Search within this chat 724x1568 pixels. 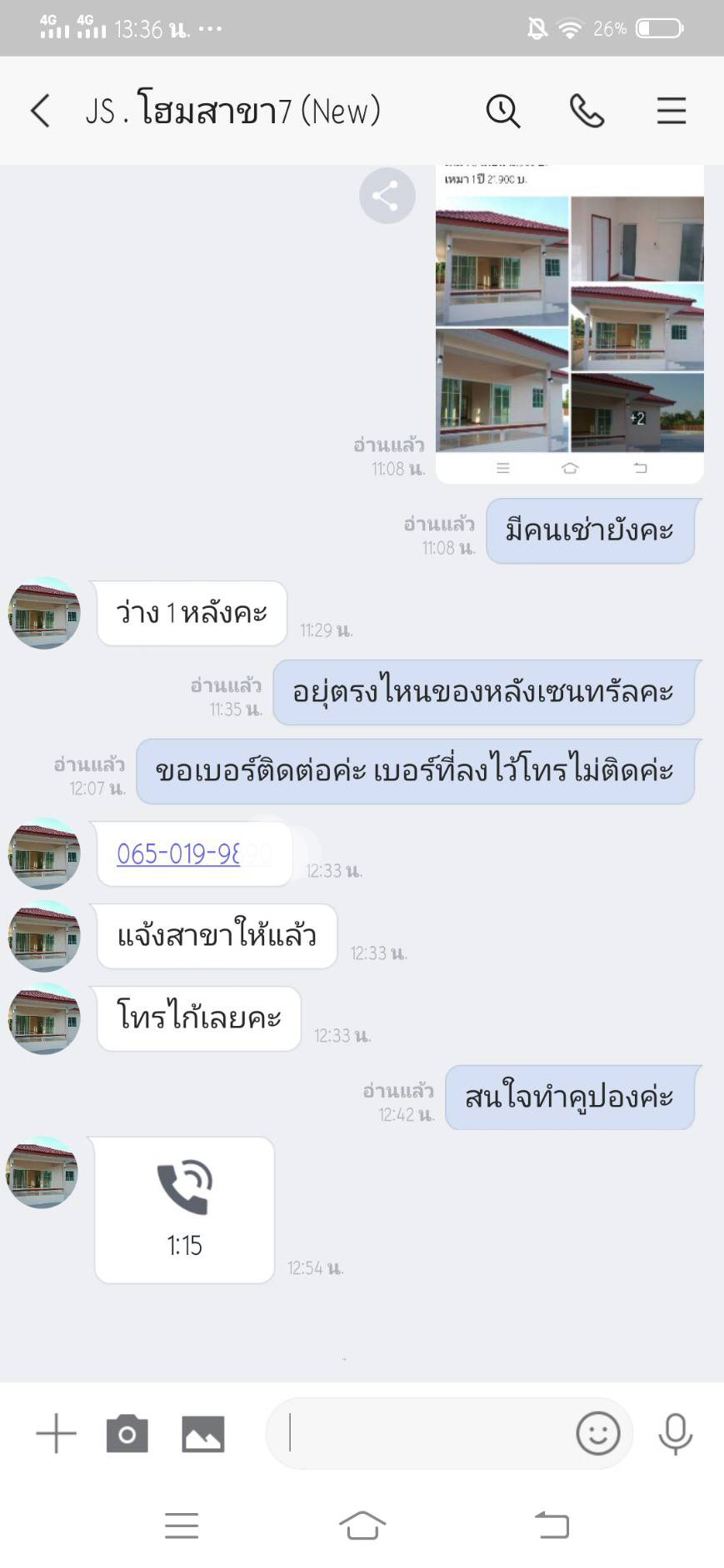pyautogui.click(x=503, y=111)
